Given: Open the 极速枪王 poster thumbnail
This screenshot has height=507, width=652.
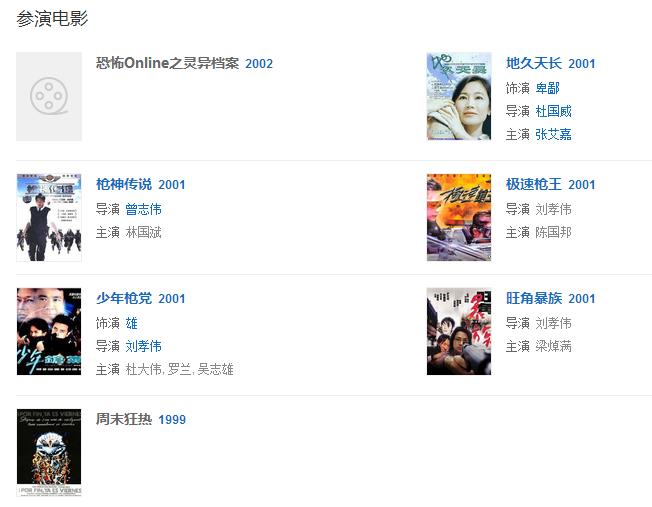Looking at the screenshot, I should (458, 217).
